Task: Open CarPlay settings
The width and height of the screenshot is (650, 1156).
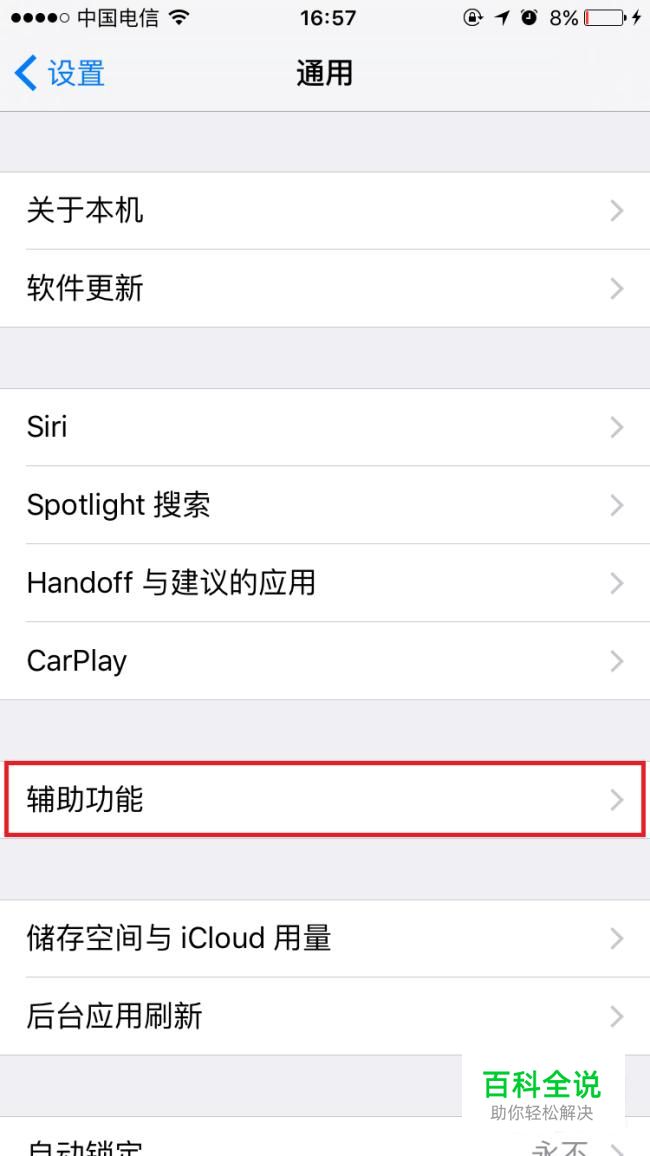Action: click(324, 661)
